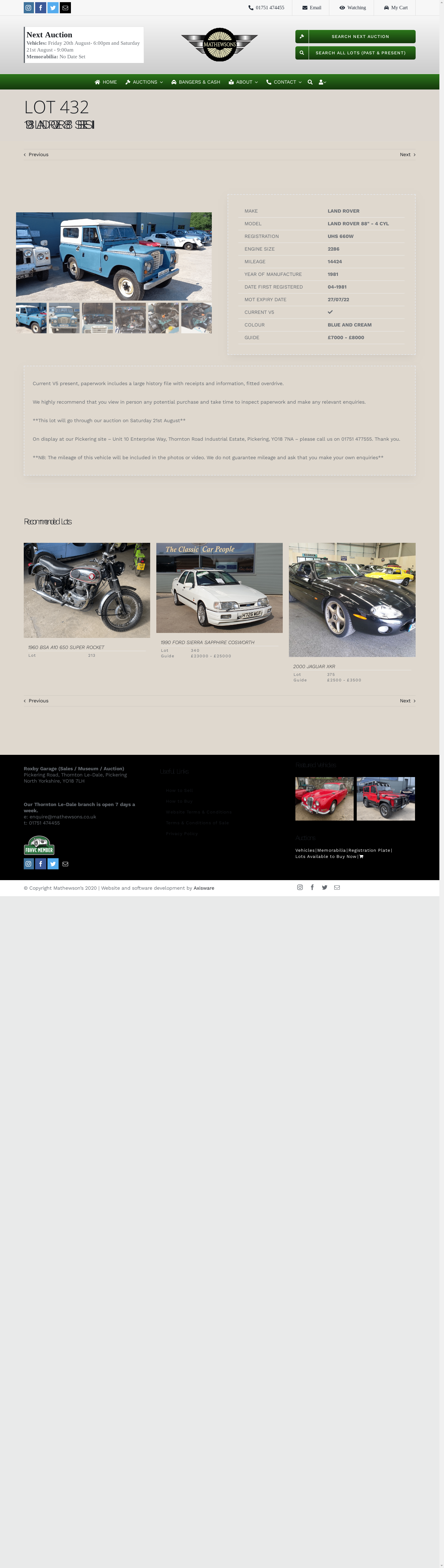Open Bangers & Cash page
This screenshot has height=1568, width=444.
[x=196, y=82]
